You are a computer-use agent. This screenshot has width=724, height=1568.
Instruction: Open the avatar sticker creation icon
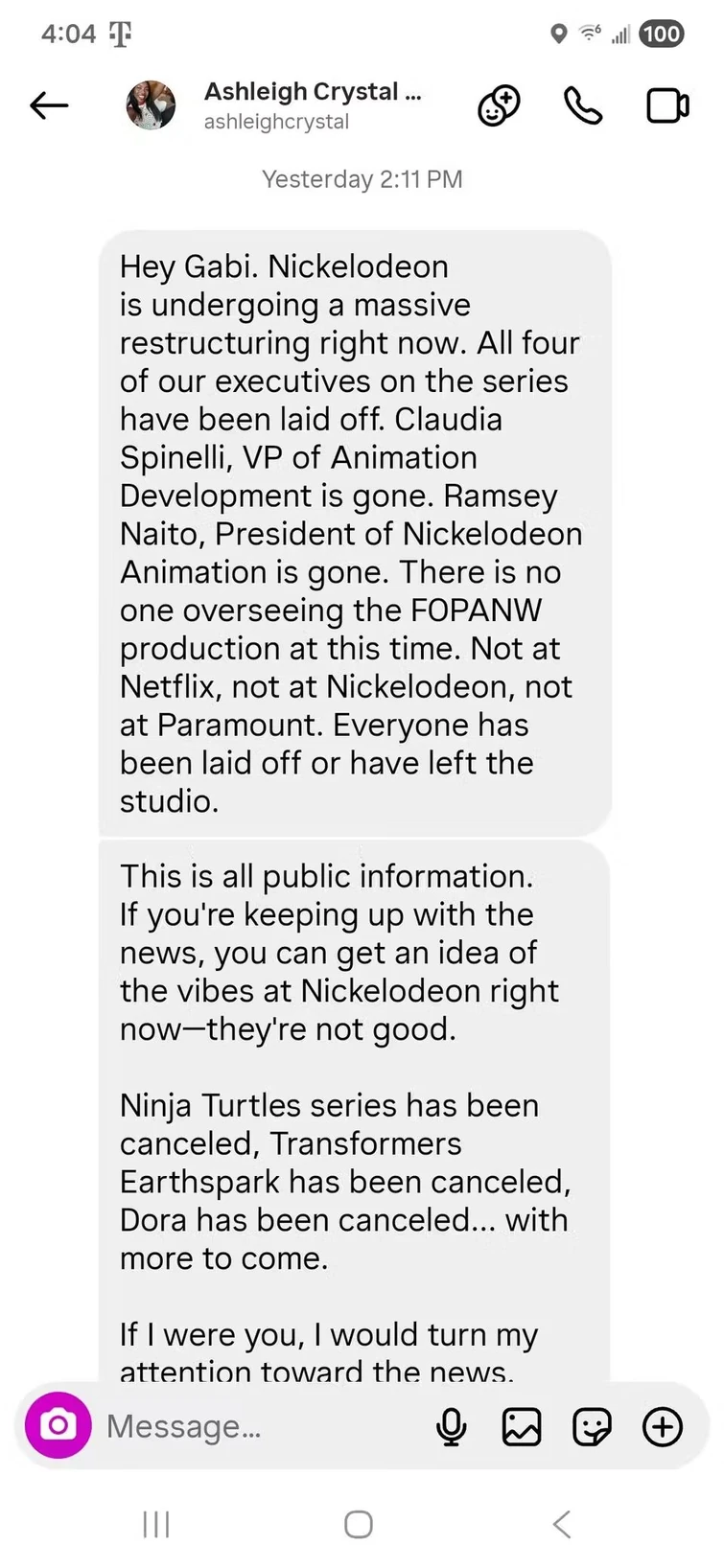499,105
